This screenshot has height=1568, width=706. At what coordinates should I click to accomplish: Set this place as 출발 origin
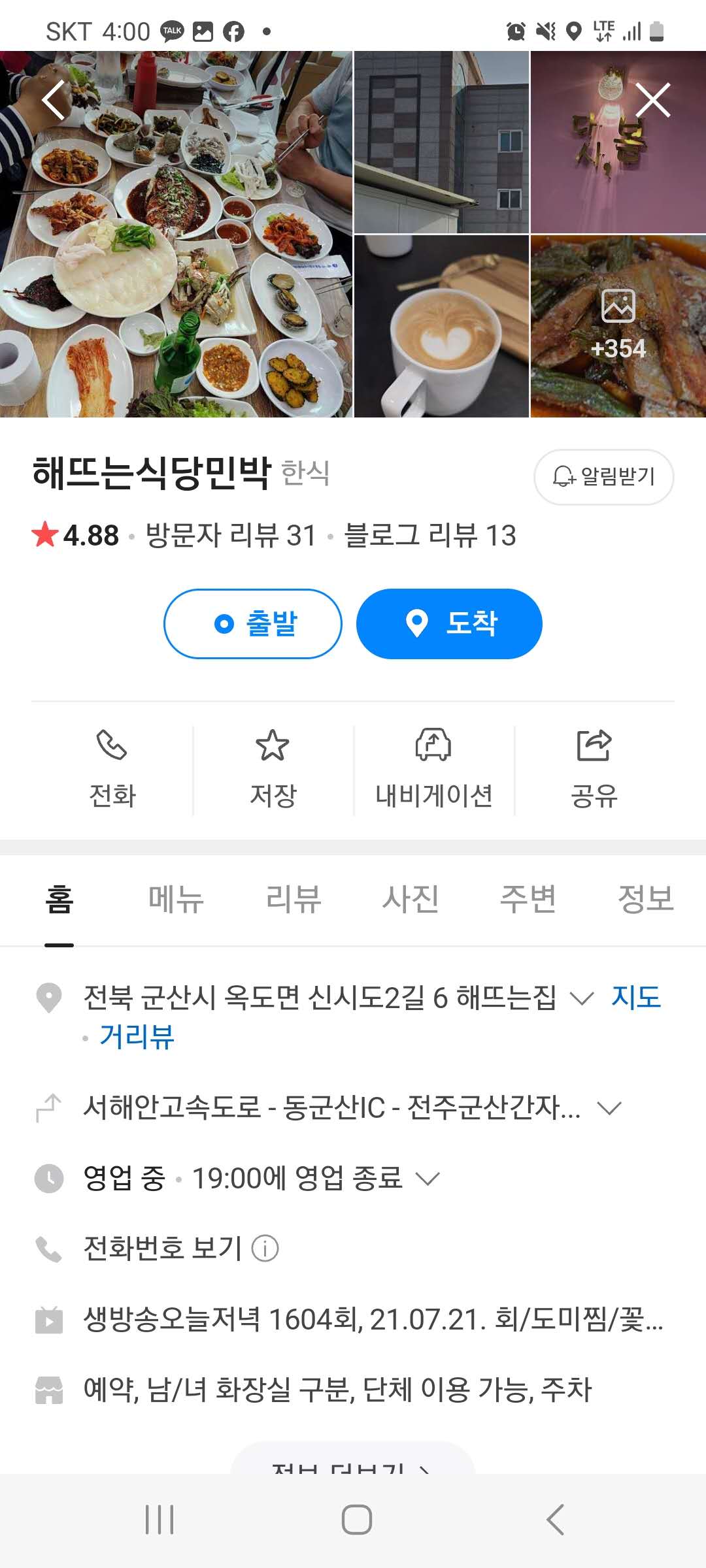[253, 624]
